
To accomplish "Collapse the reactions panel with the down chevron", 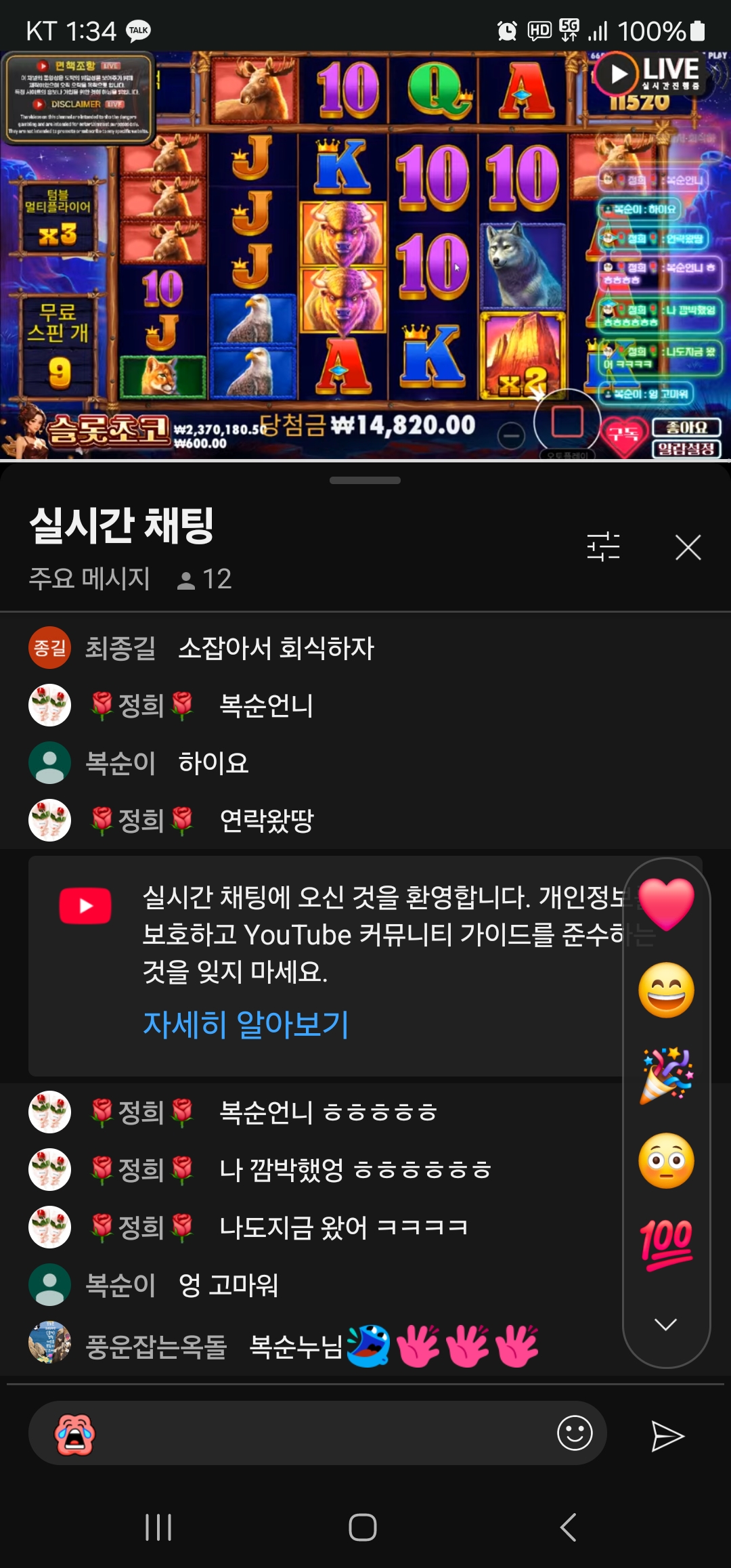I will pos(666,1324).
